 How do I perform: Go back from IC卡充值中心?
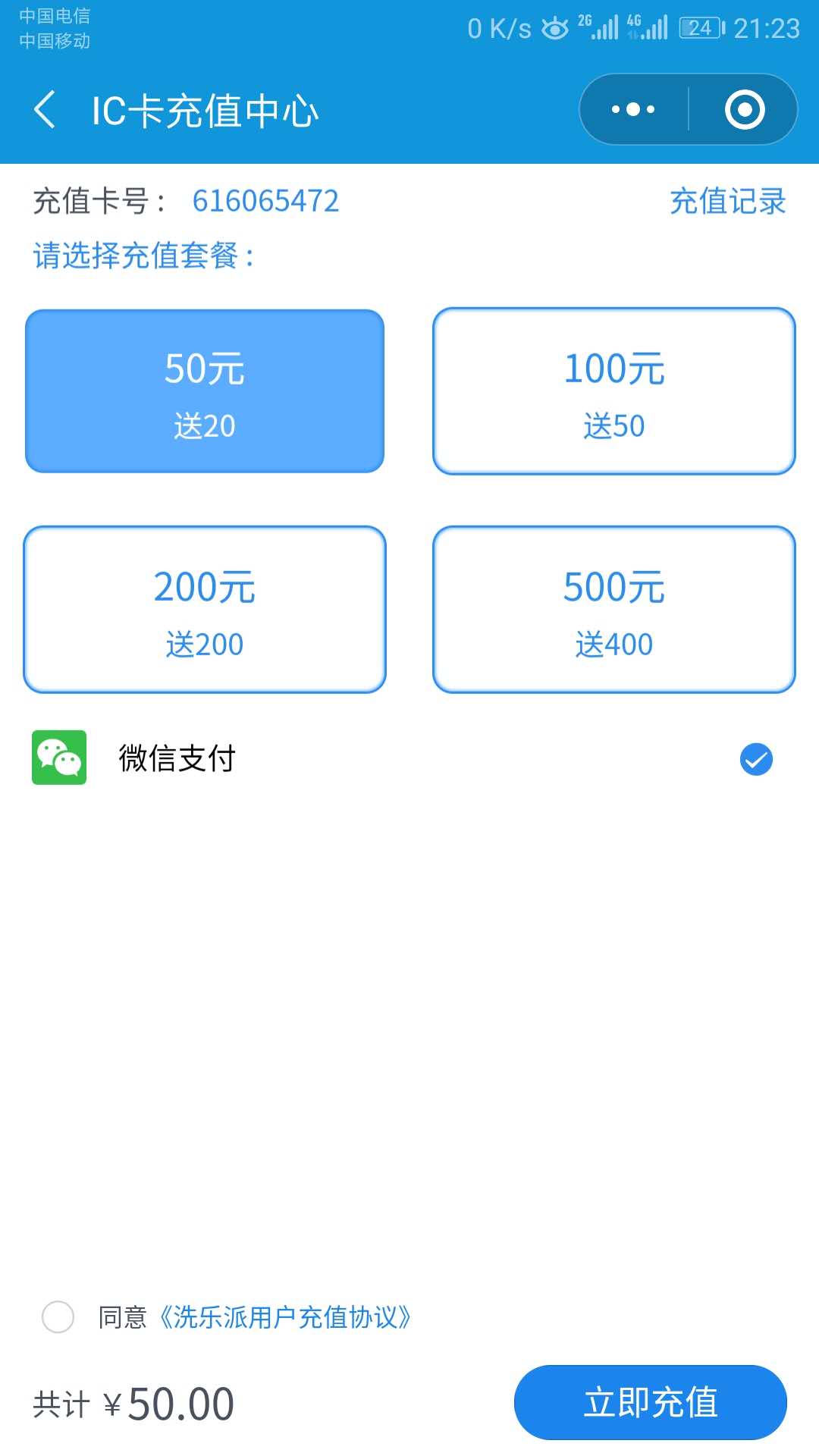[45, 109]
